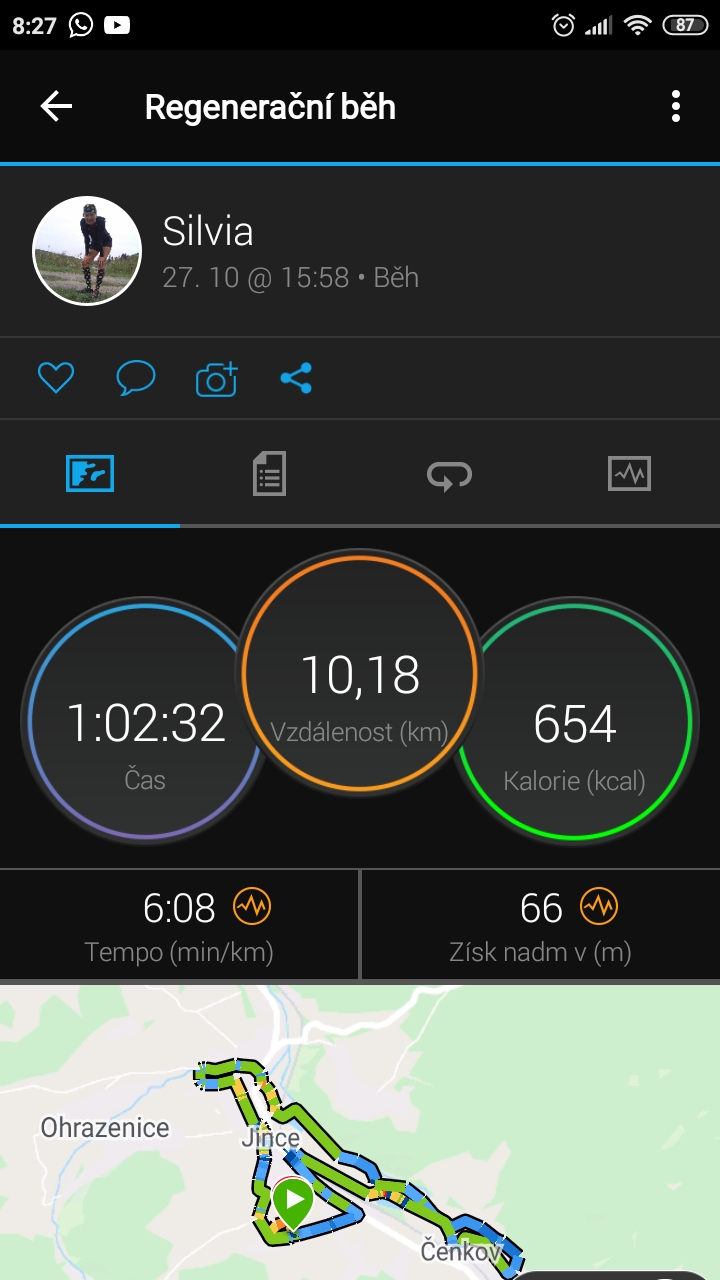Share this run with the share icon
The height and width of the screenshot is (1280, 720).
[296, 378]
